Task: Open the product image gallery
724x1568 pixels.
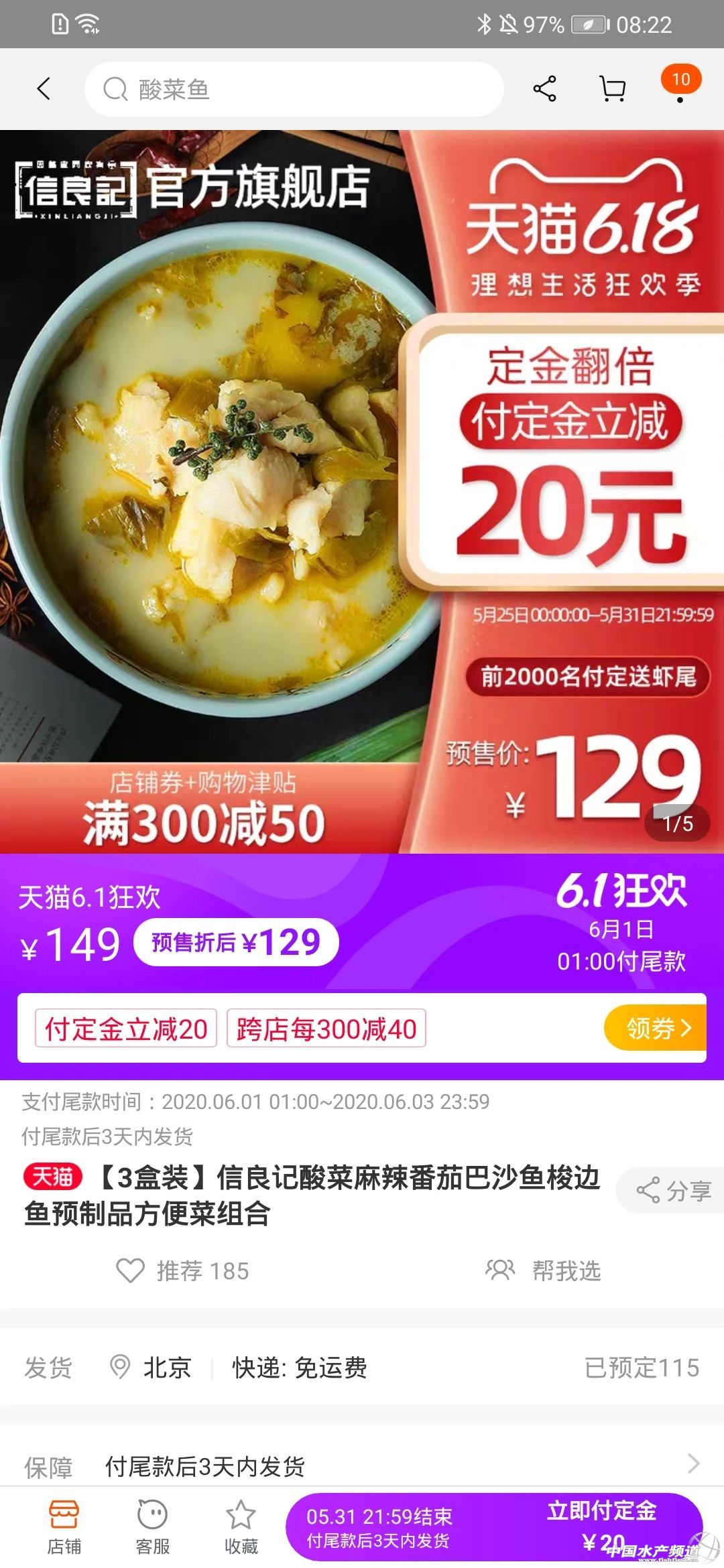Action: click(362, 491)
